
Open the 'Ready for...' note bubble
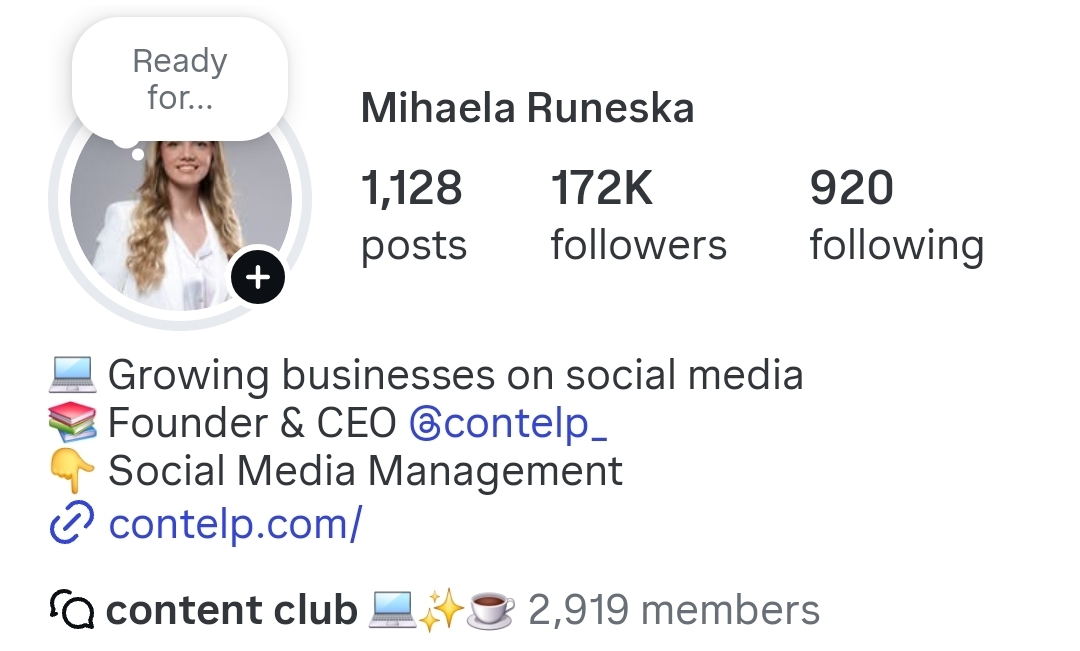tap(180, 80)
